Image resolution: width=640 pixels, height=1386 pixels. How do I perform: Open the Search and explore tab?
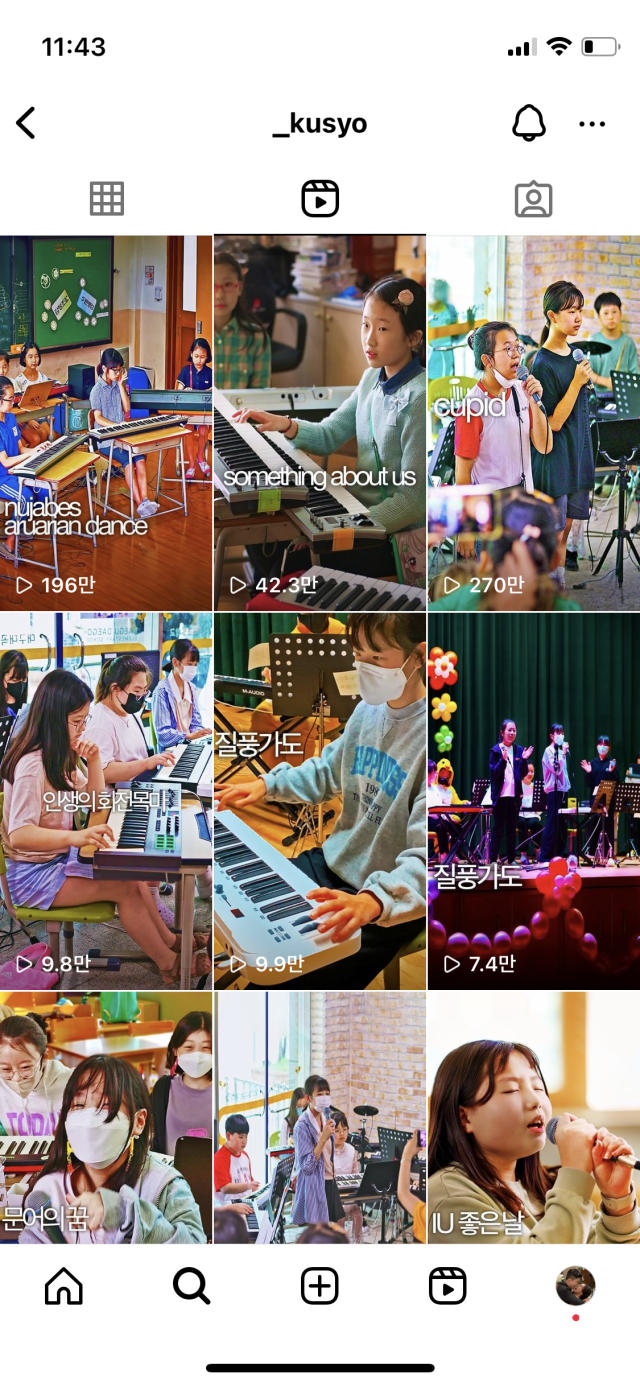click(192, 1286)
